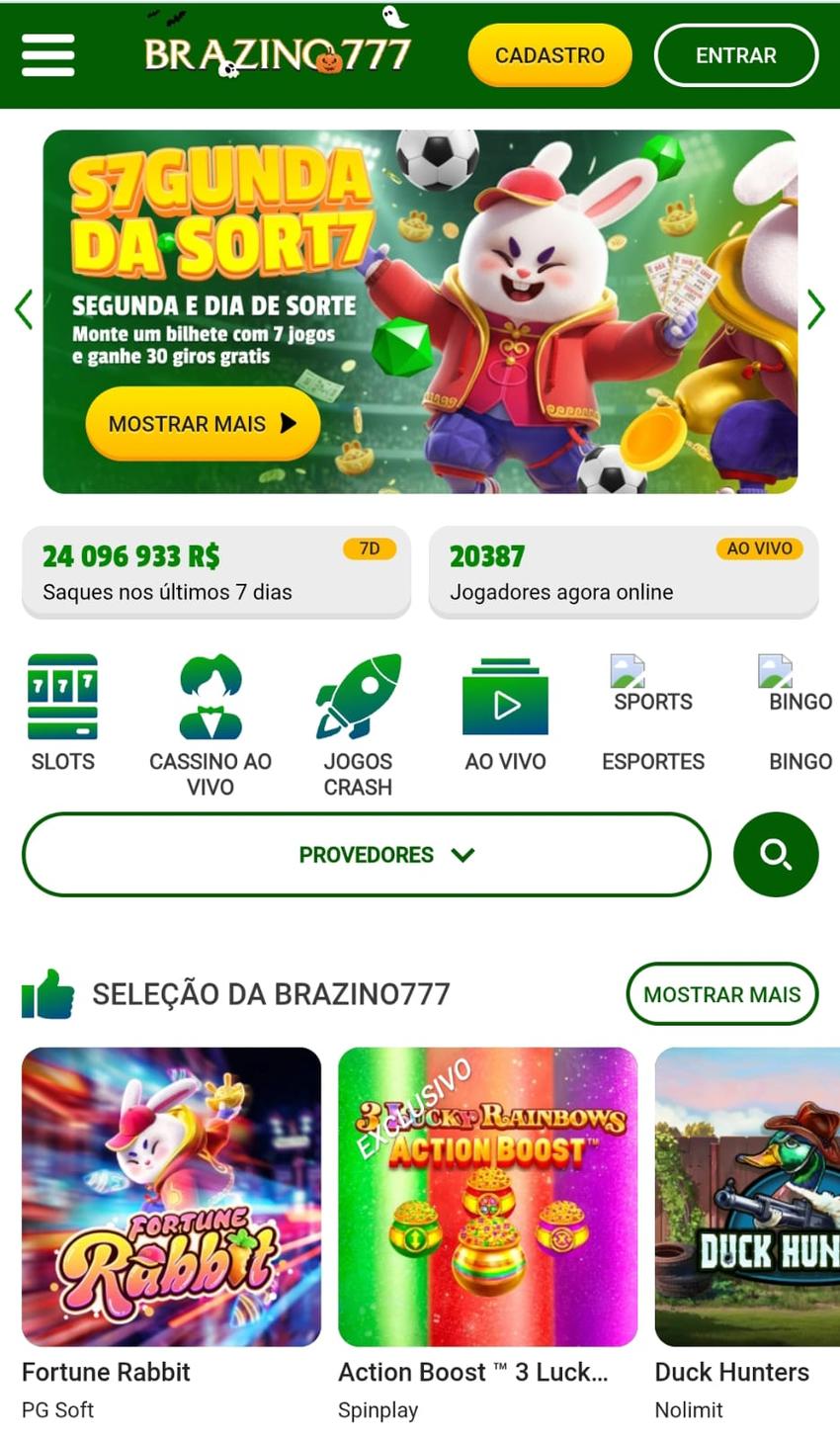
Task: Select the Action Boost 3 Lucky Rainbows game
Action: [x=486, y=1196]
